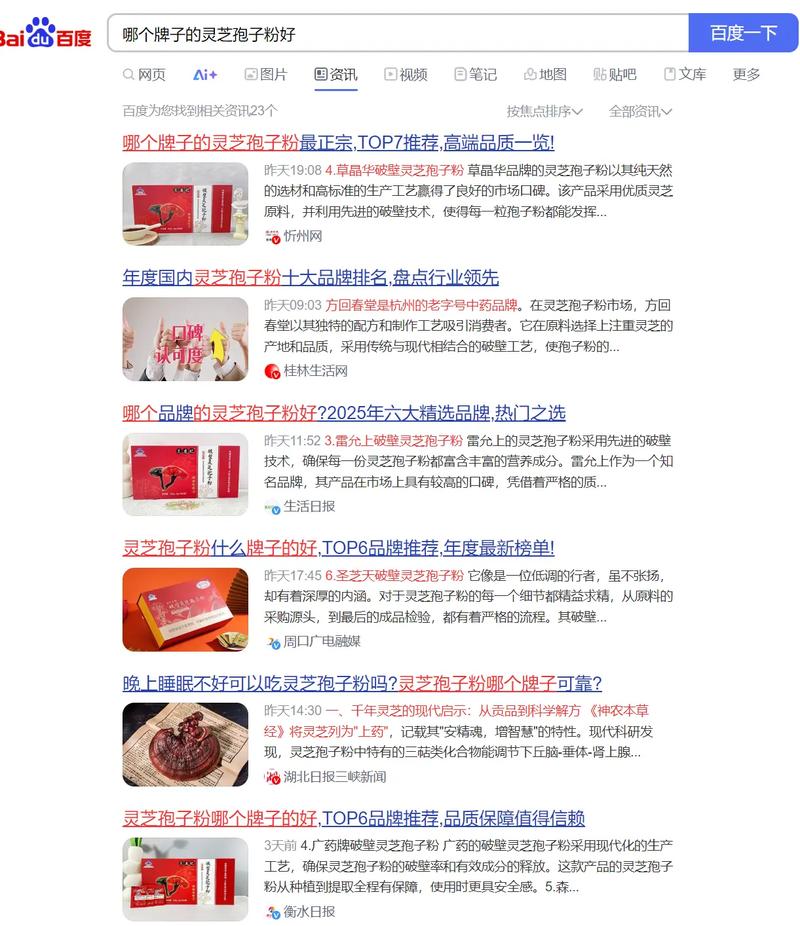Viewport: 800px width, 926px height.
Task: Open the 2025年六大精选品牌 article link
Action: (344, 413)
